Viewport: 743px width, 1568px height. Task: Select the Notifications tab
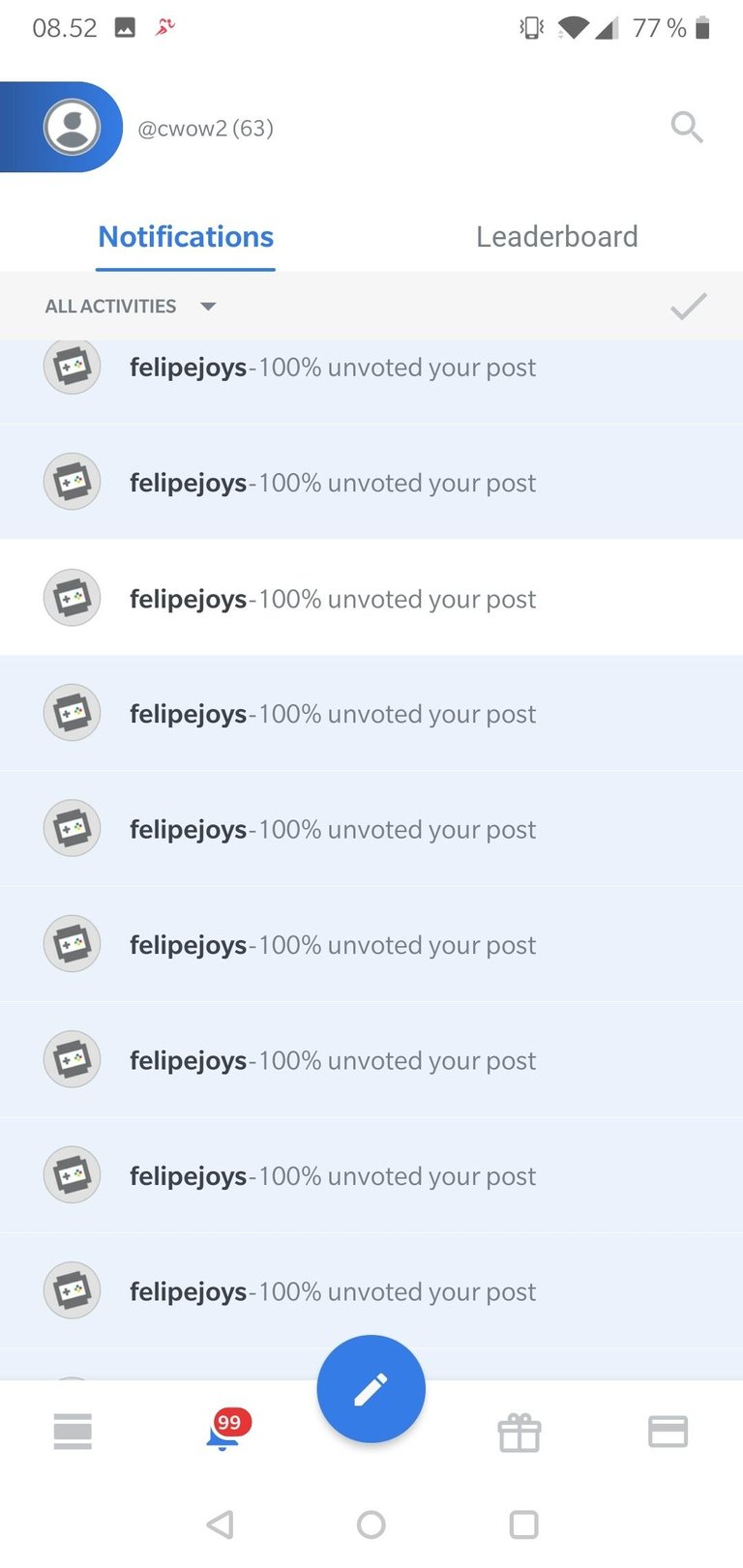pos(186,237)
